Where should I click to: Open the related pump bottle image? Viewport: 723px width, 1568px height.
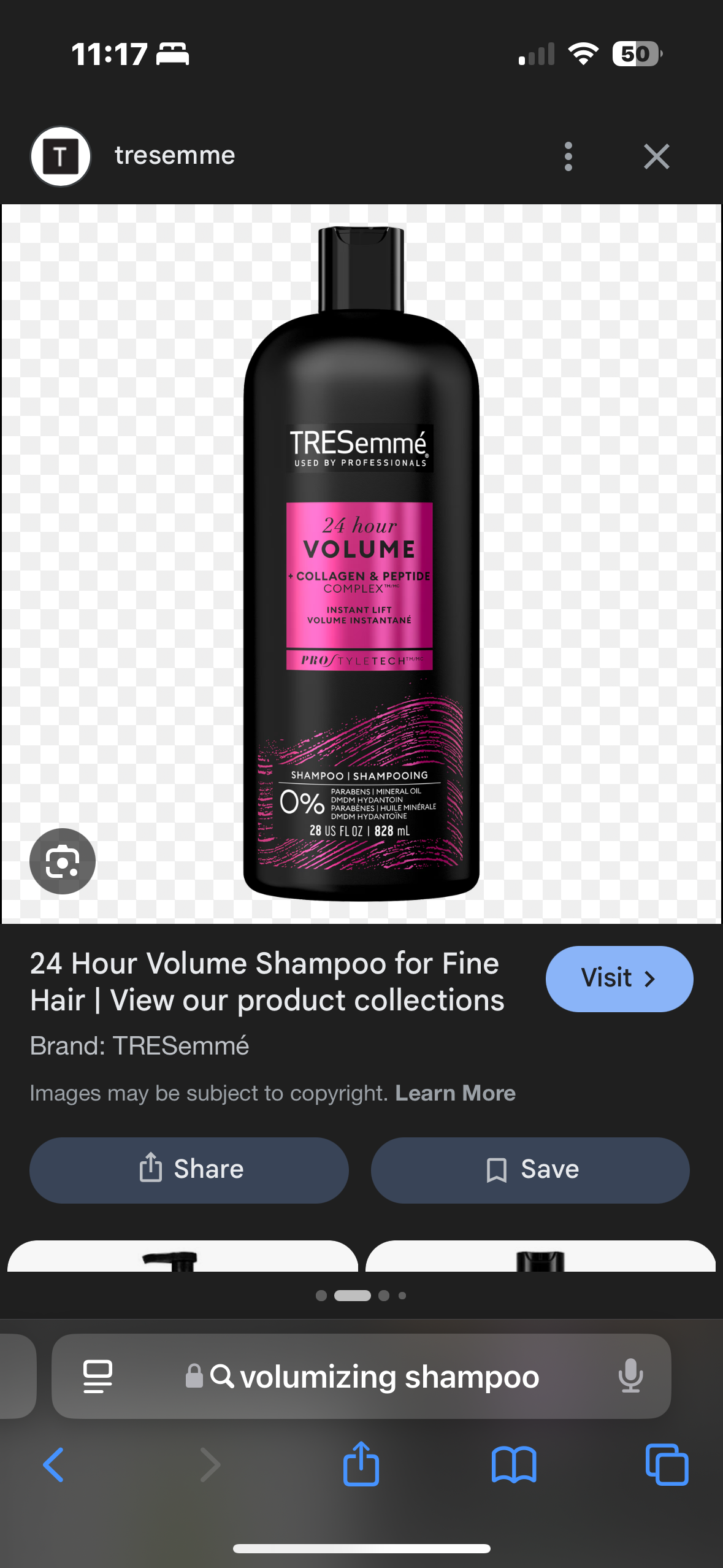182,1256
